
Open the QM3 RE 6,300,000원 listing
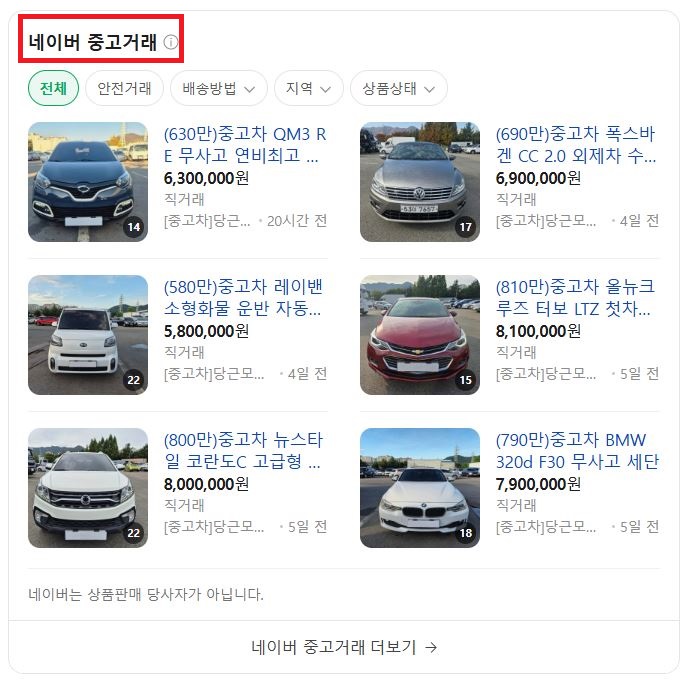[244, 145]
